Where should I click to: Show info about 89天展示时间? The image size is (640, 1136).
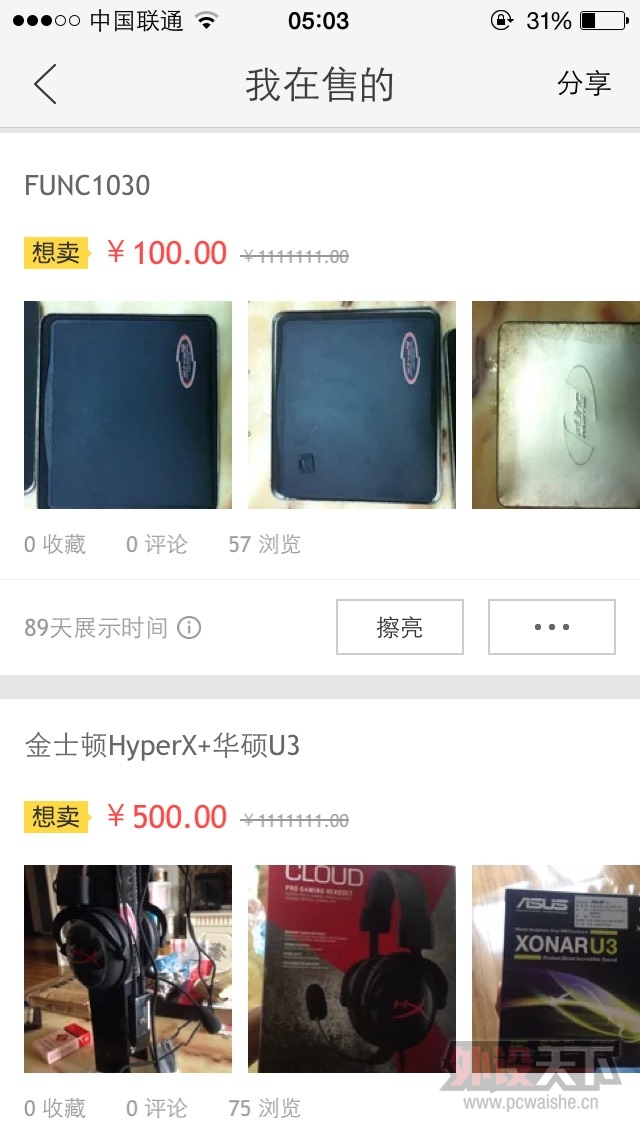coord(189,628)
